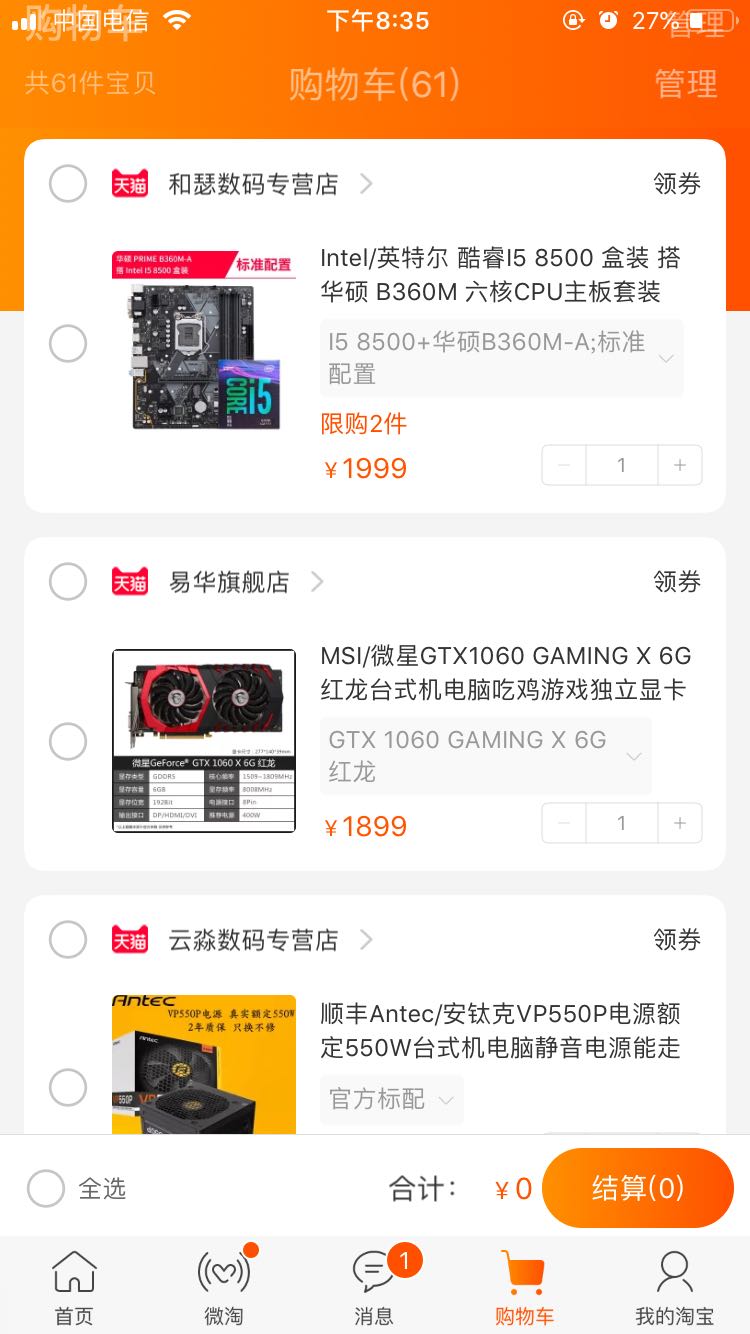Open the MSI GTX1060 product image
The width and height of the screenshot is (750, 1334).
click(204, 741)
